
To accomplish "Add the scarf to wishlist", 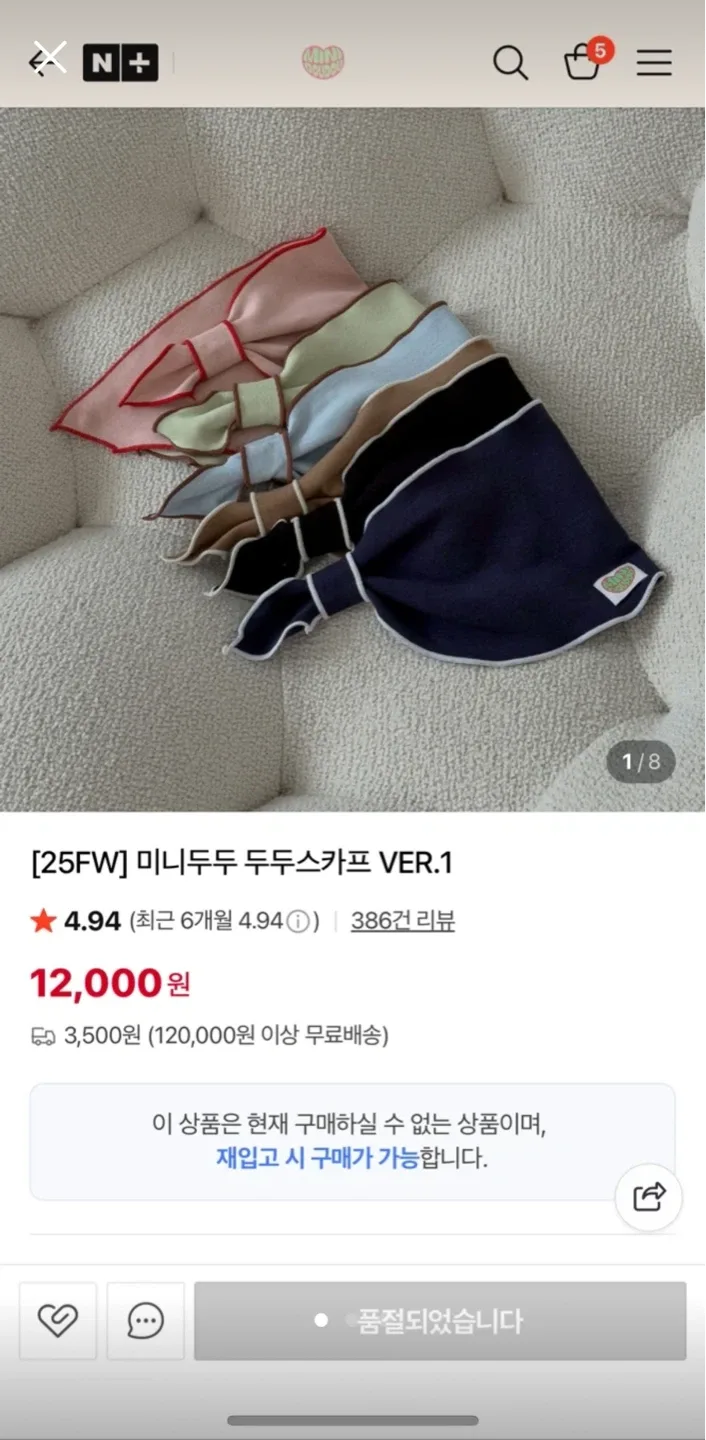I will click(58, 1321).
